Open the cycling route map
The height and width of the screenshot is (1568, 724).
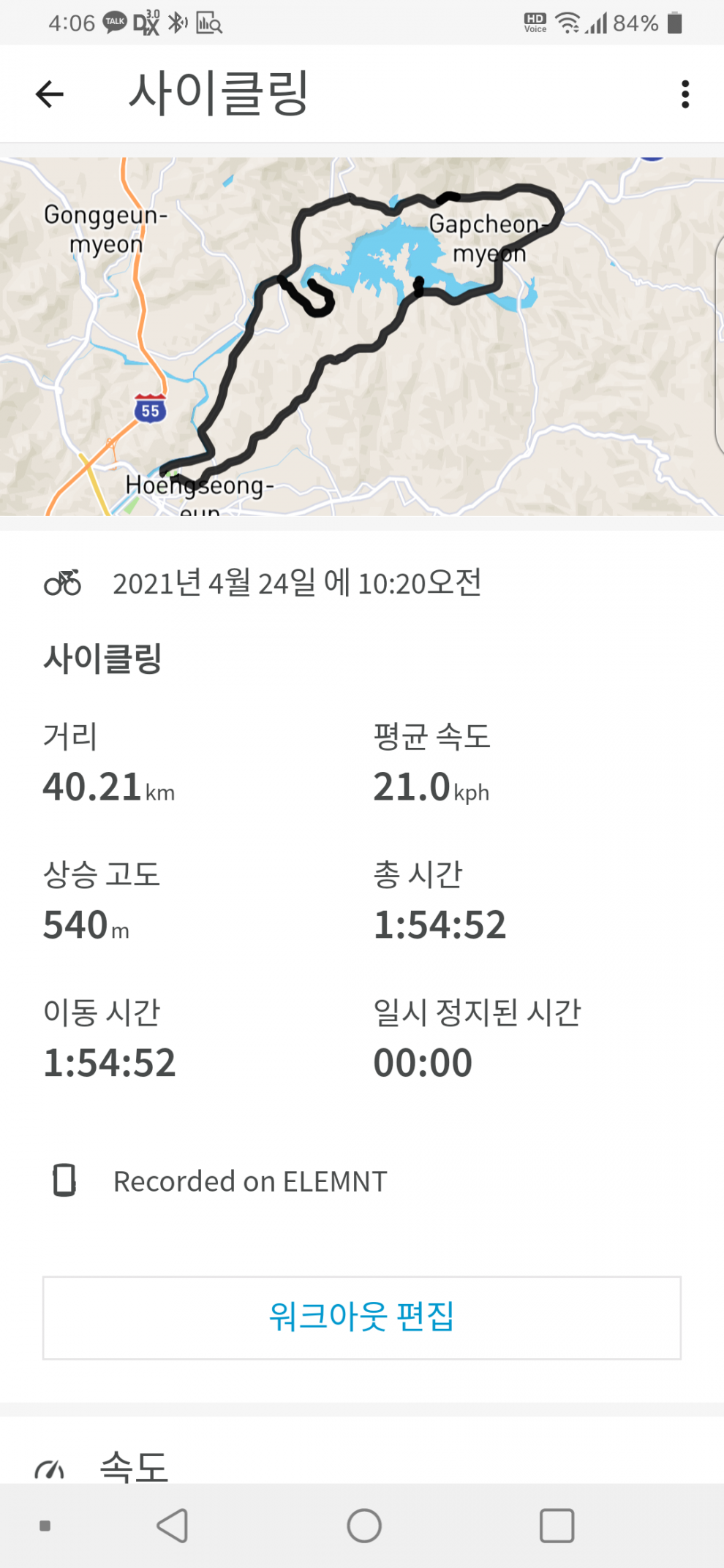362,336
